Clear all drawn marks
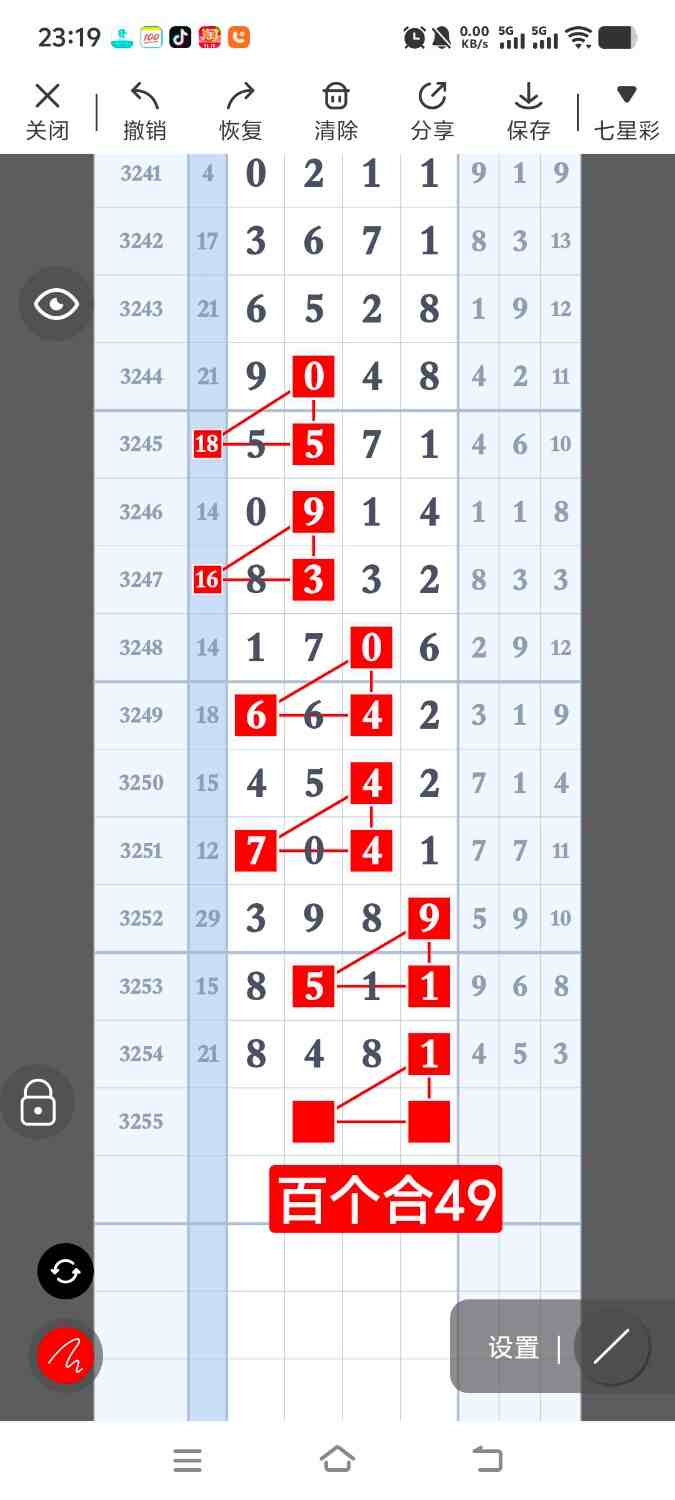This screenshot has width=675, height=1500. (336, 110)
